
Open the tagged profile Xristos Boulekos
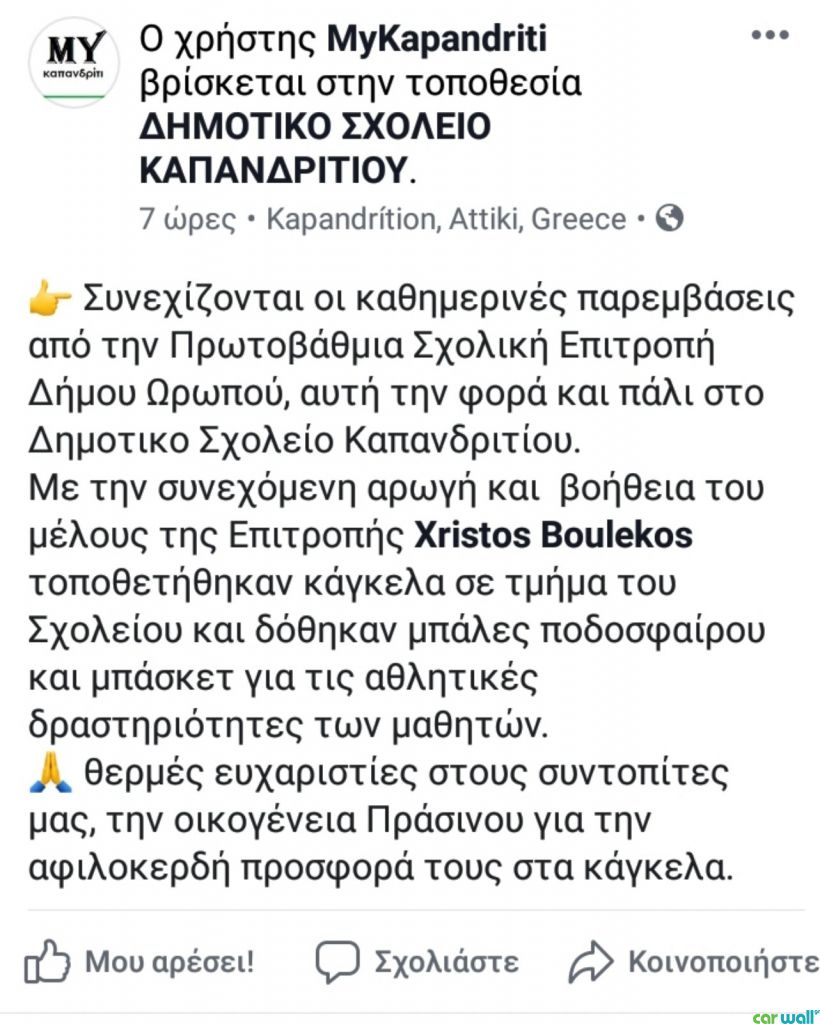pos(553,536)
